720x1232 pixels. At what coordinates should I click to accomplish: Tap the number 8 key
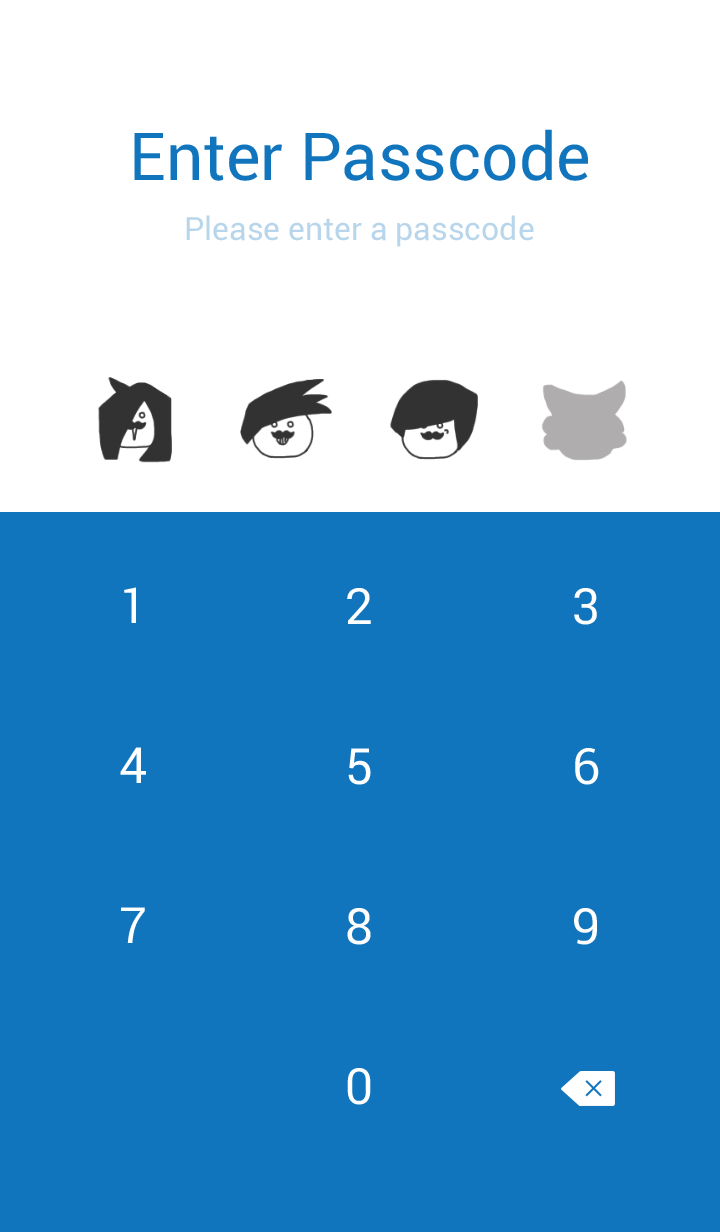coord(359,927)
